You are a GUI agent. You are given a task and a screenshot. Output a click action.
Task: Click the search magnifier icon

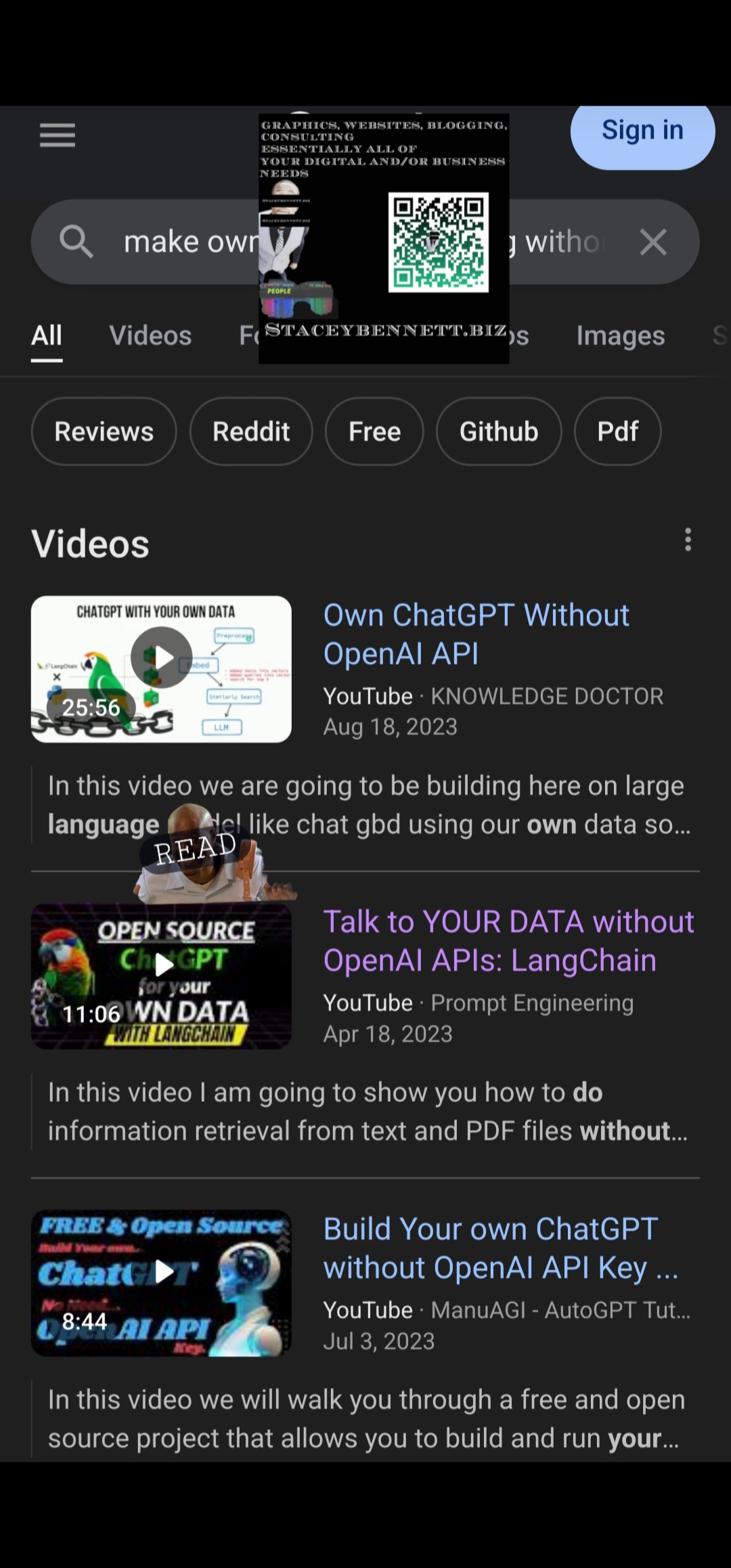76,242
